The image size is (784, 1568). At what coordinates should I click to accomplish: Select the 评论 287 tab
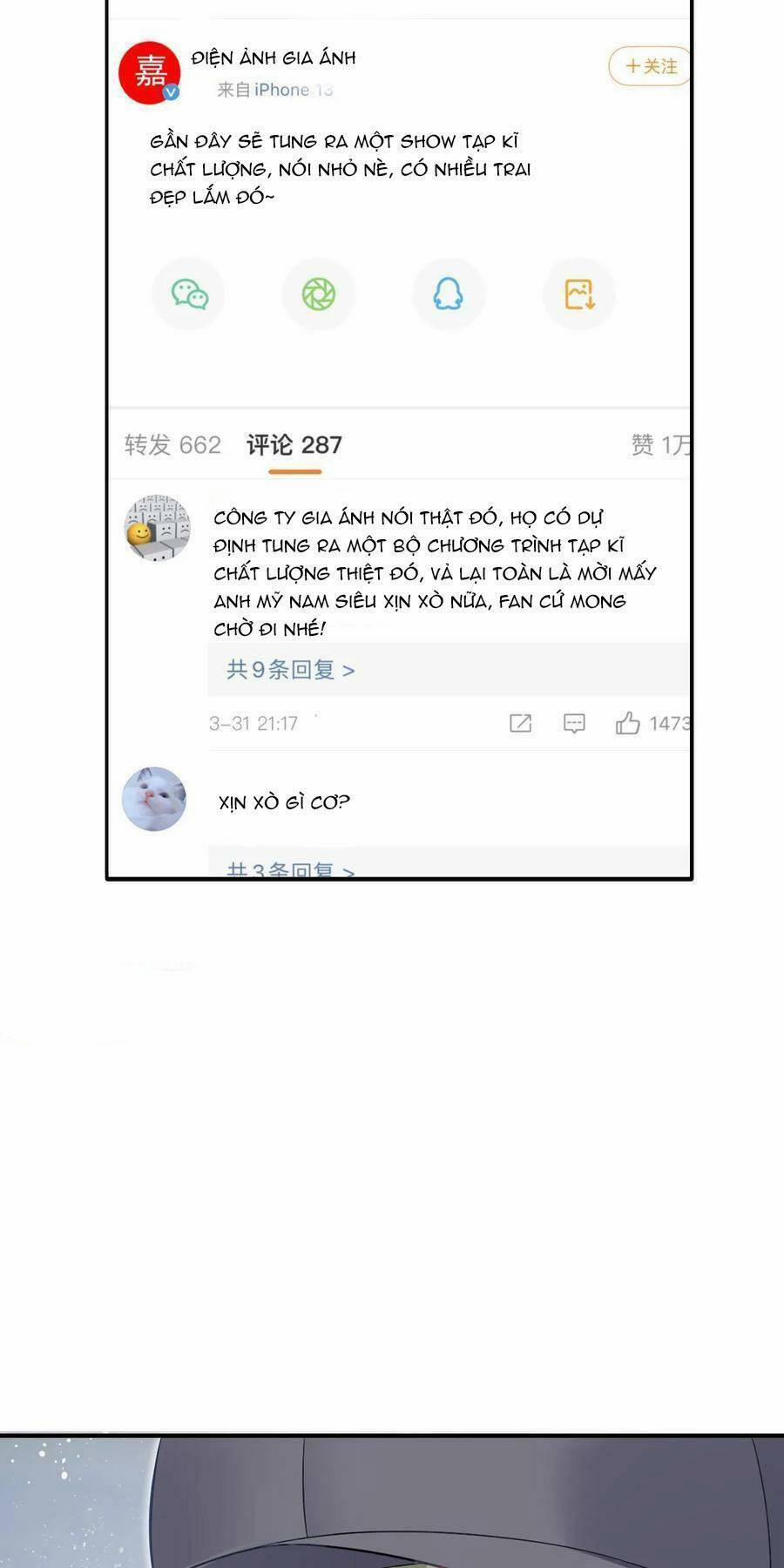click(x=291, y=444)
